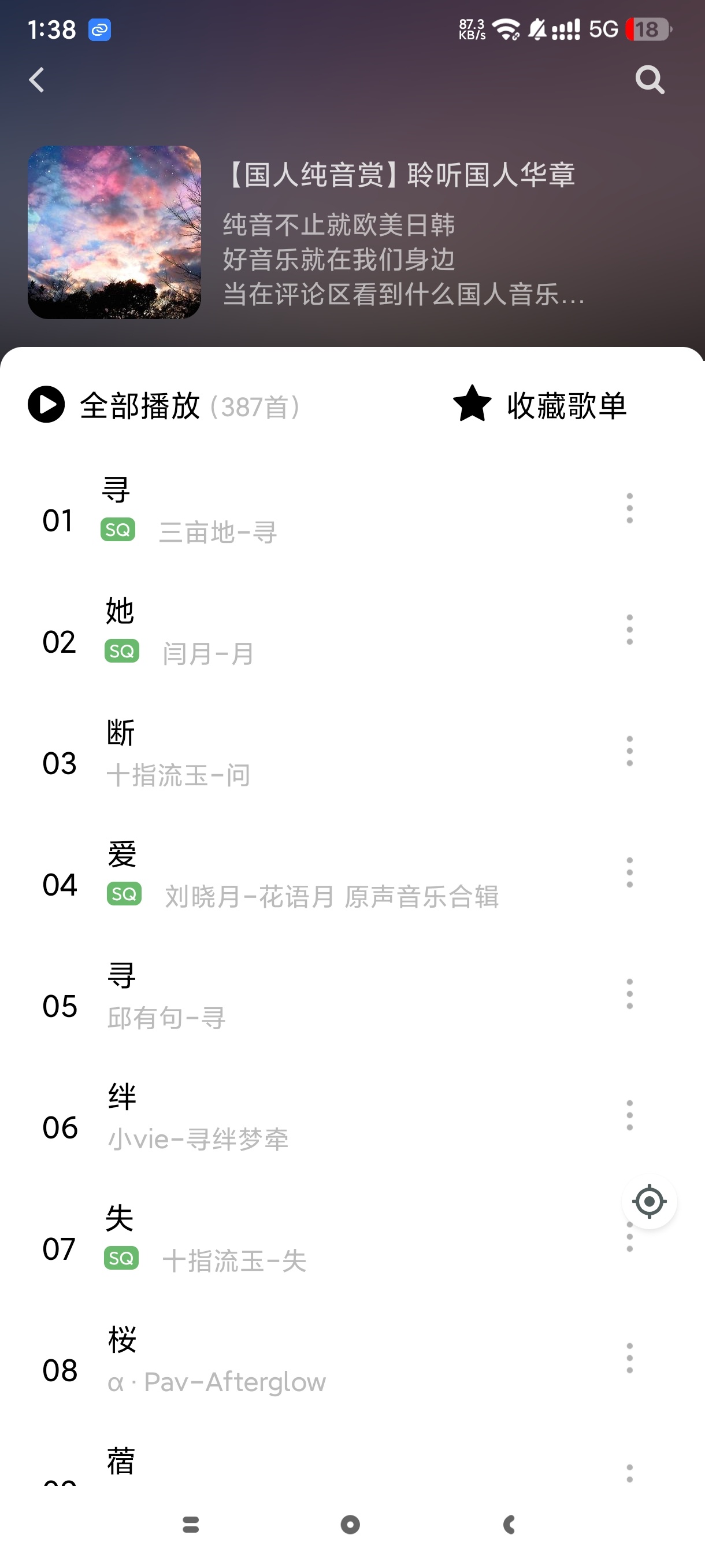Tap 收藏歌单 to favorite the playlist

pyautogui.click(x=540, y=405)
